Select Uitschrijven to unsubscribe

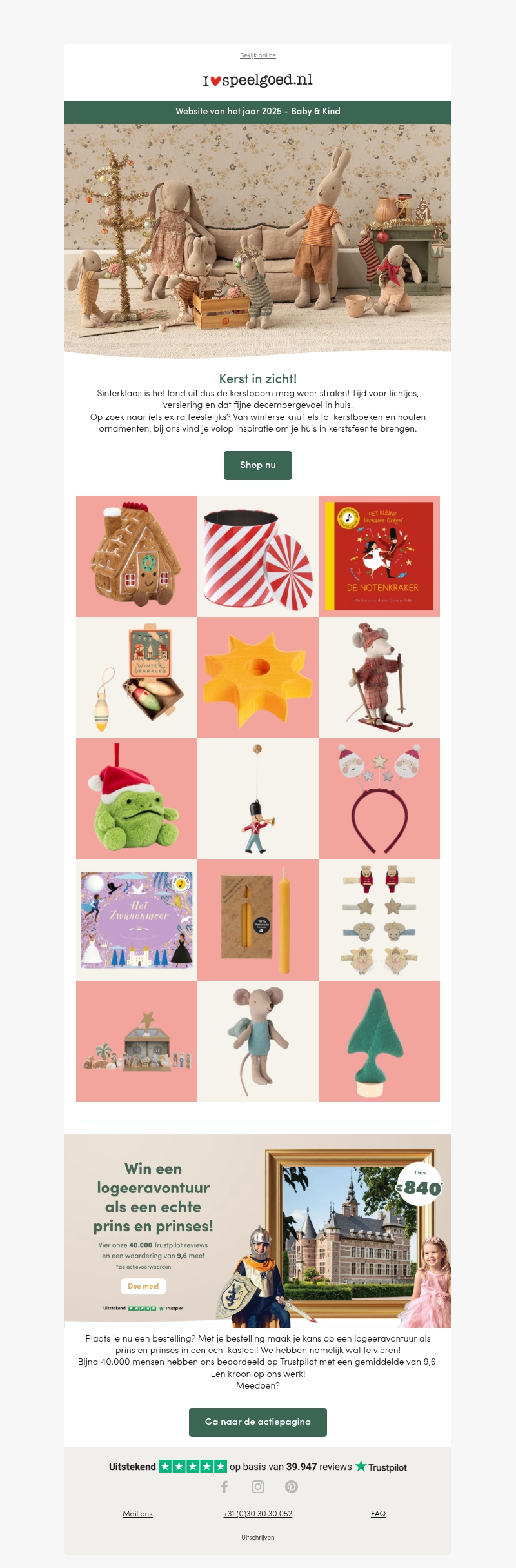(258, 1538)
